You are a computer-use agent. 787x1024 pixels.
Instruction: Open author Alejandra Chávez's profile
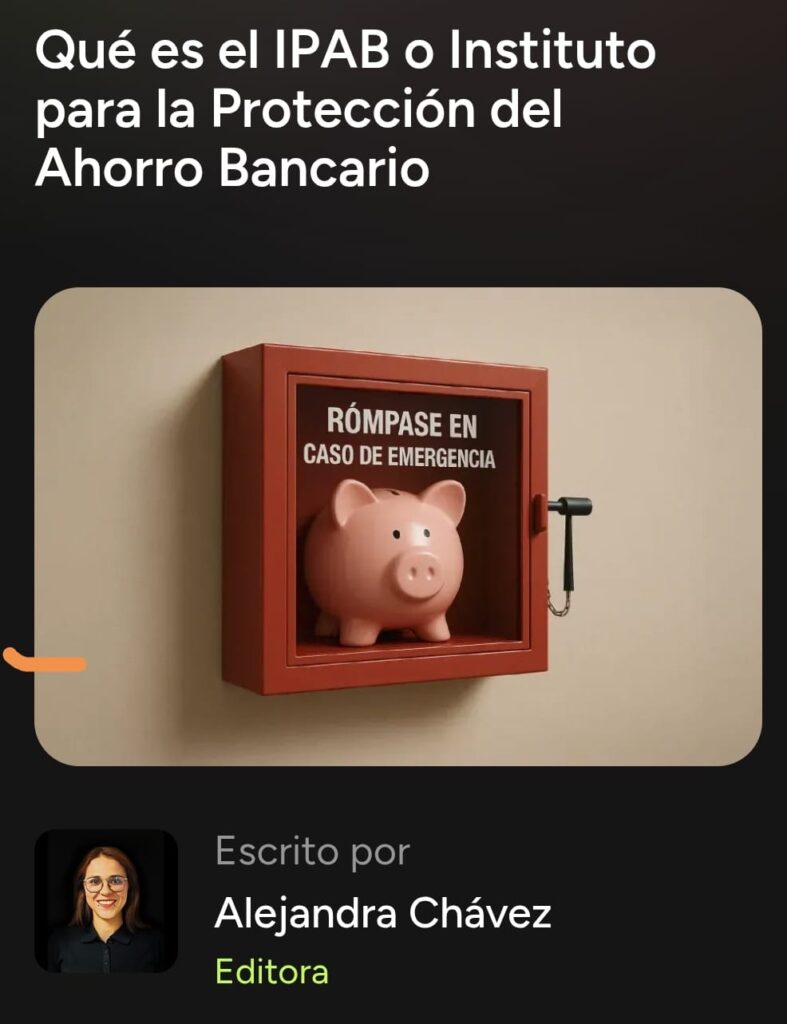pyautogui.click(x=383, y=913)
